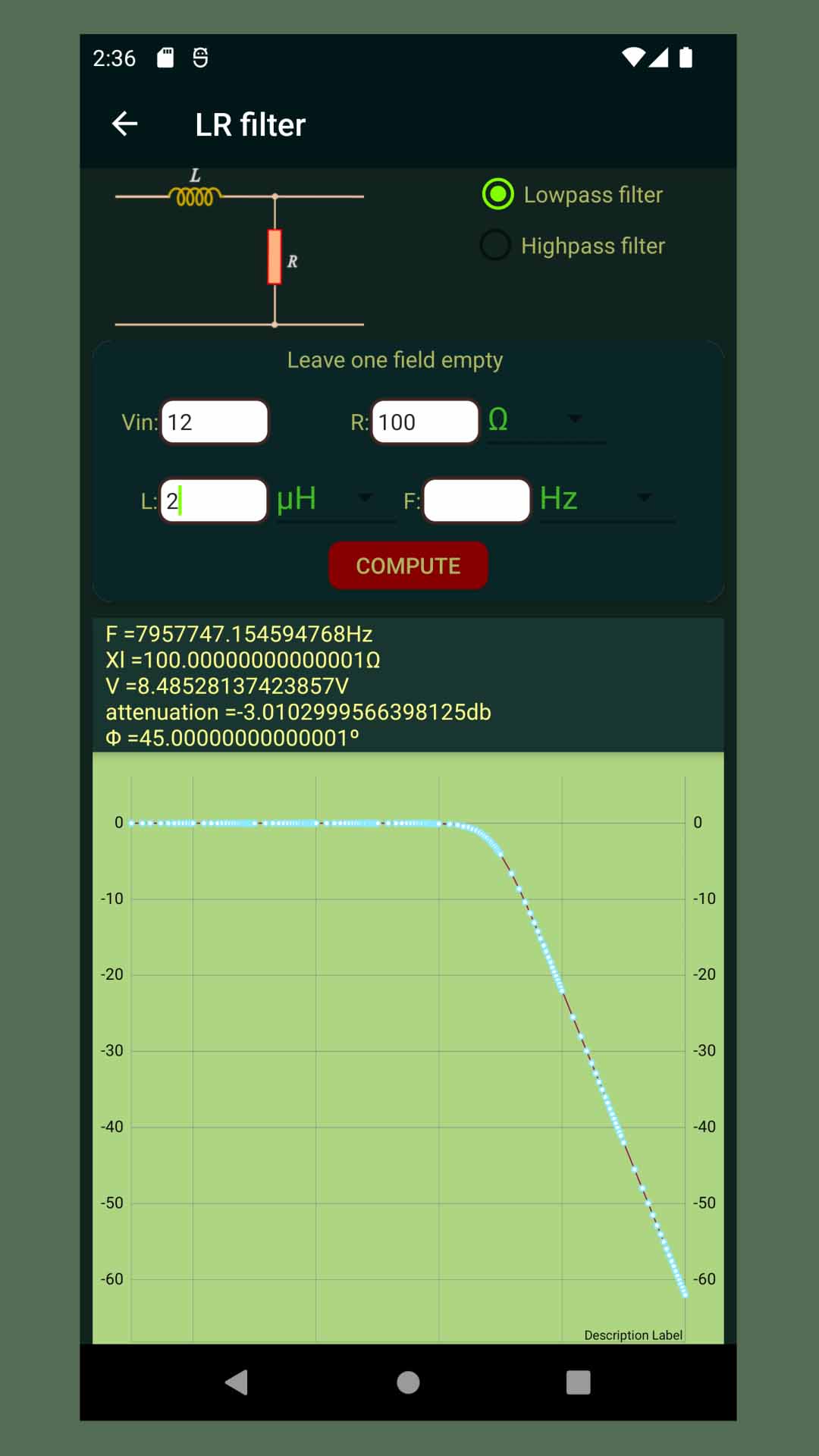The width and height of the screenshot is (819, 1456).
Task: Edit the R resistance field
Action: 425,422
